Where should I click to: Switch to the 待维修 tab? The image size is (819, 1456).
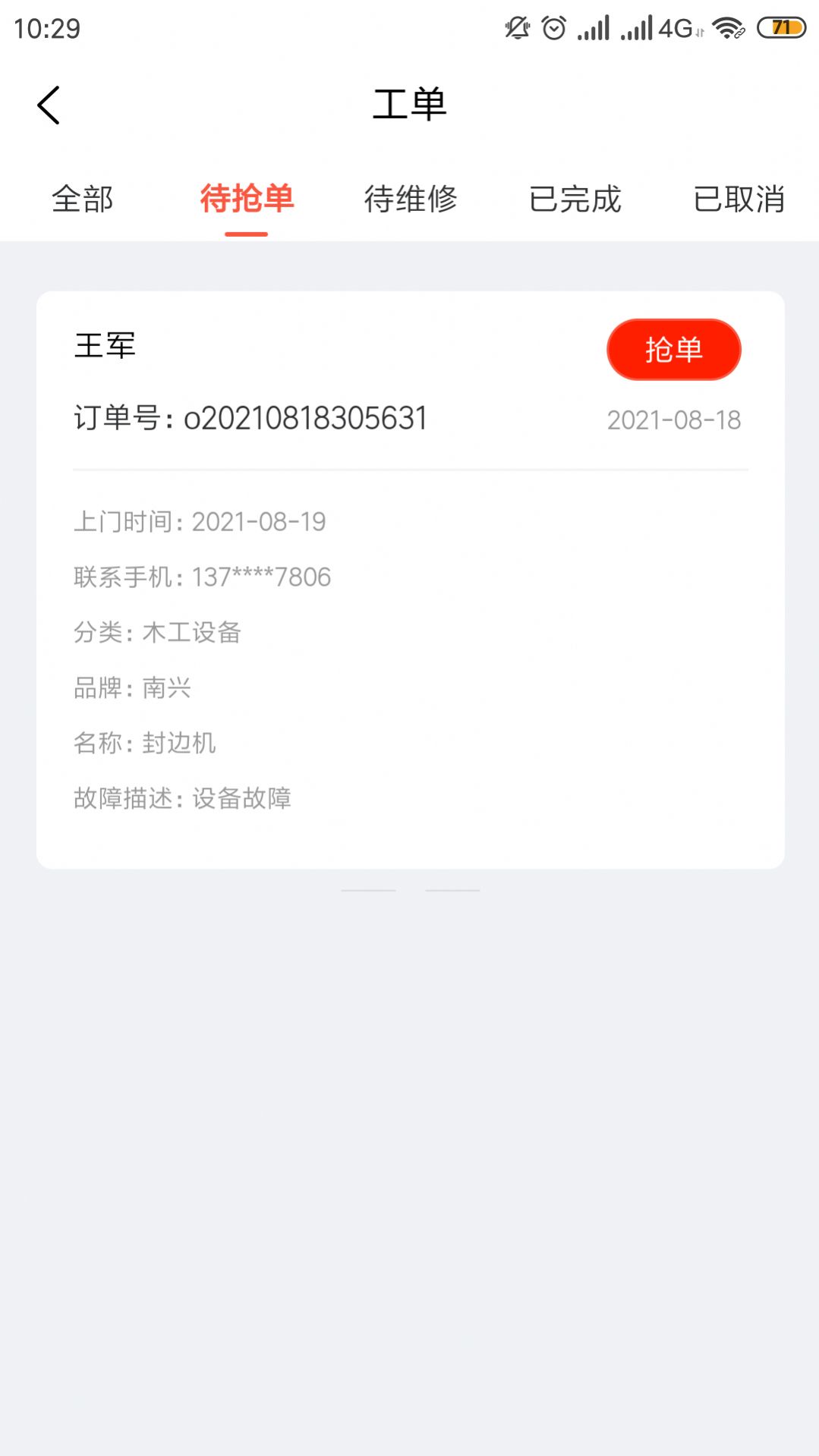tap(411, 200)
